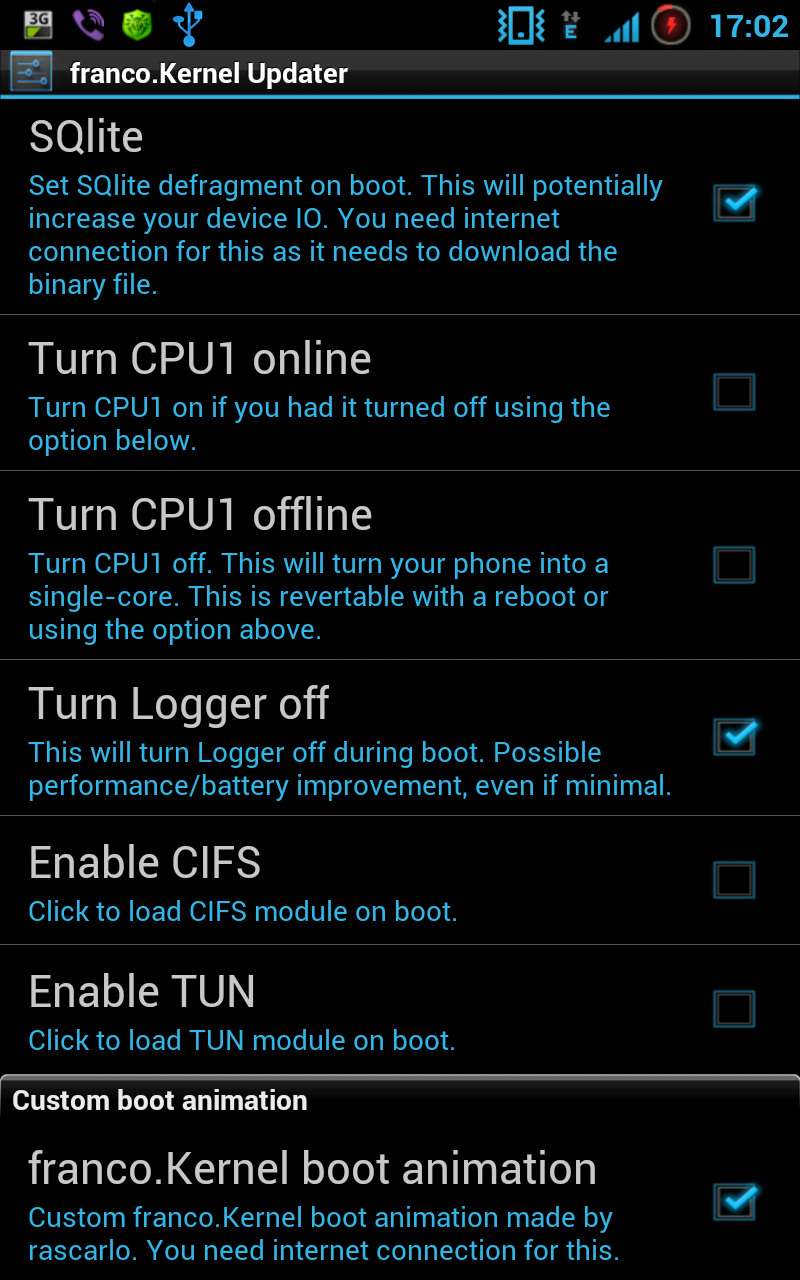This screenshot has height=1280, width=800.
Task: Enable the Turn CPU1 online checkbox
Action: coord(734,392)
